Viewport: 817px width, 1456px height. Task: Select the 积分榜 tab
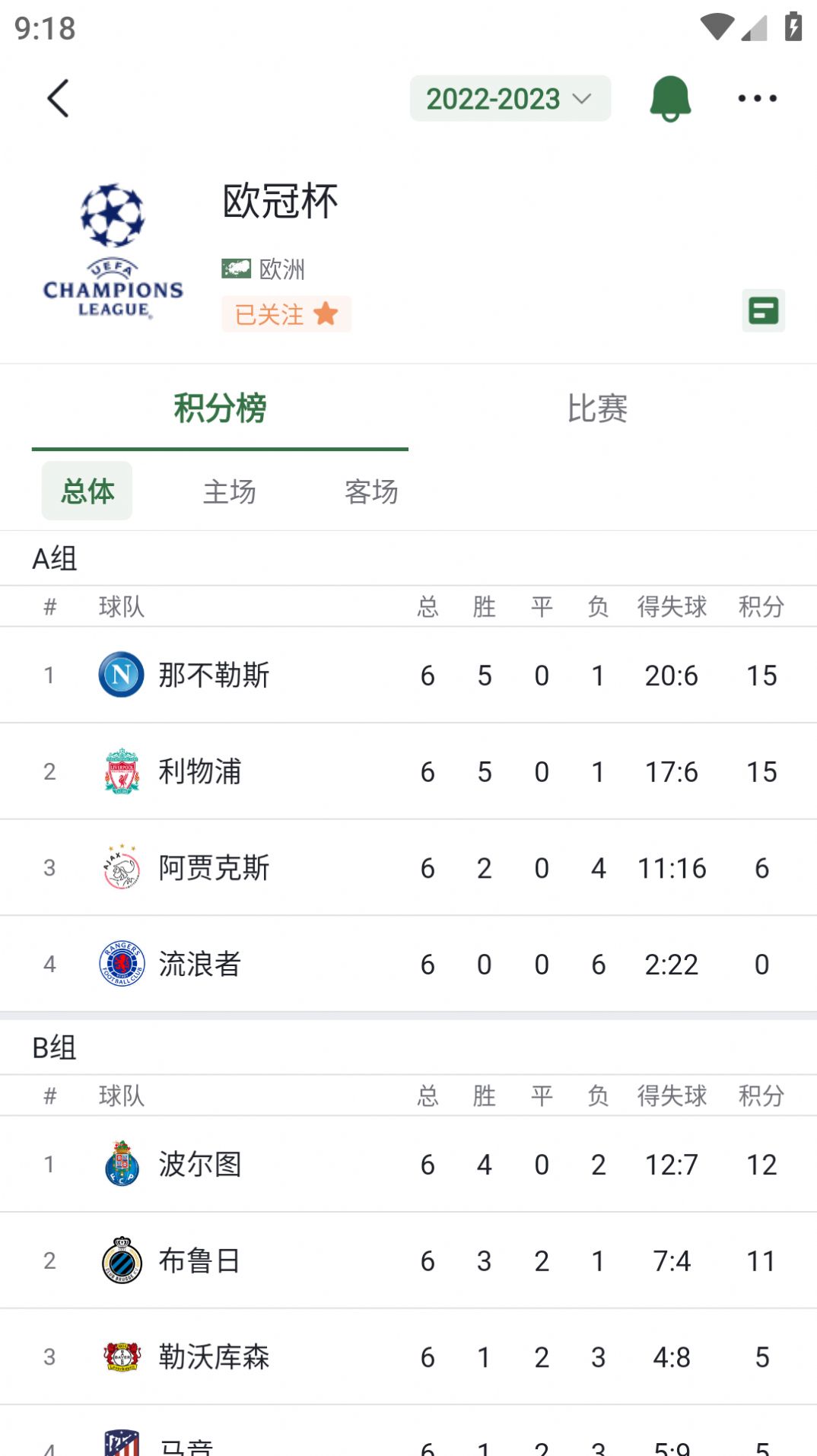(220, 409)
